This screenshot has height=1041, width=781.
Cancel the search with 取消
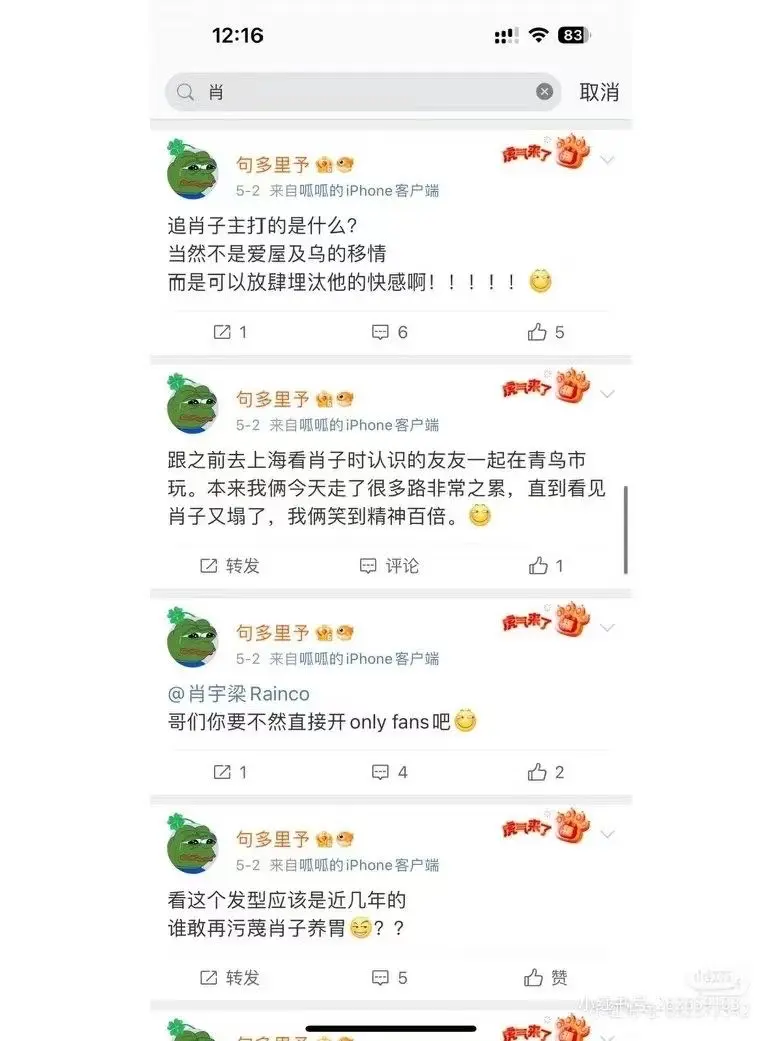[599, 92]
